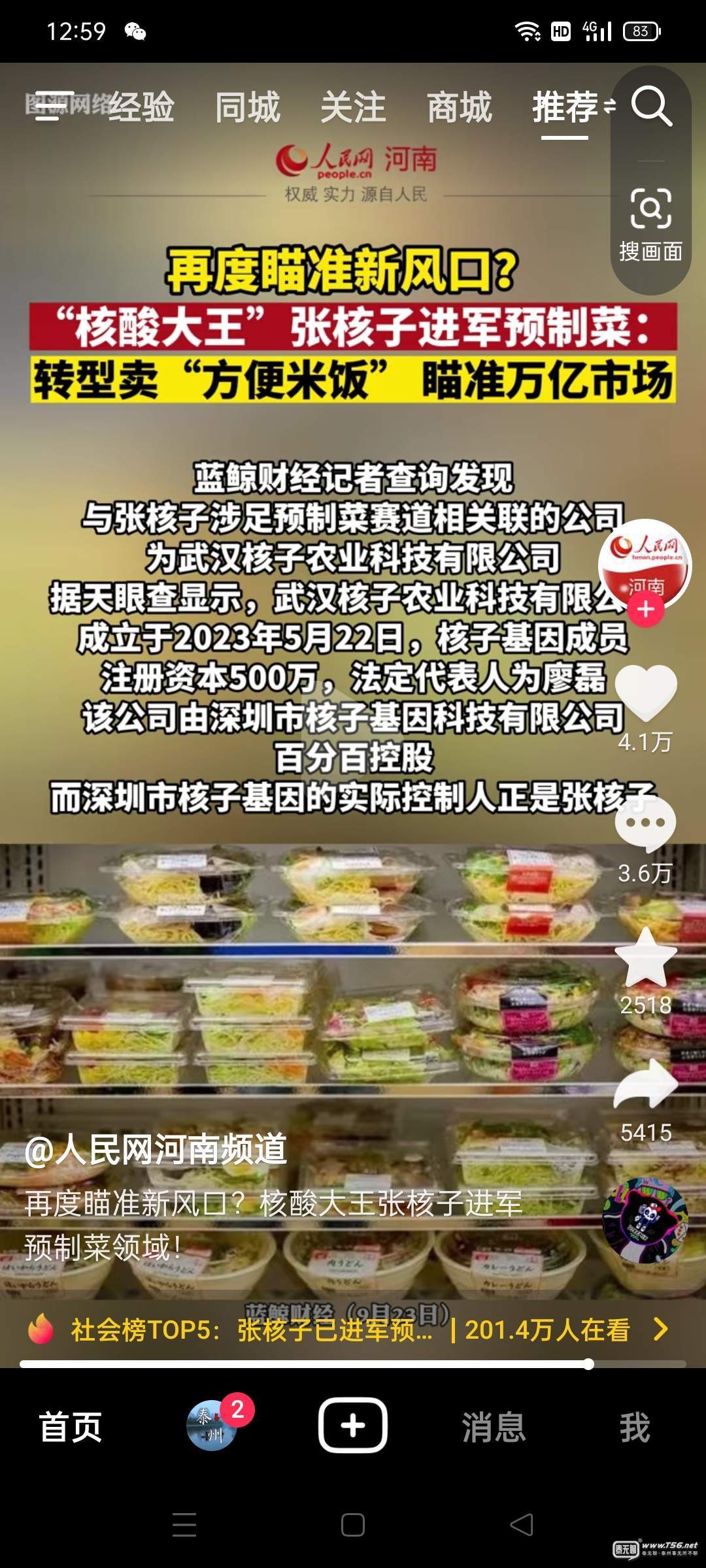The height and width of the screenshot is (1568, 706).
Task: Create a new post with plus button
Action: 353,1426
